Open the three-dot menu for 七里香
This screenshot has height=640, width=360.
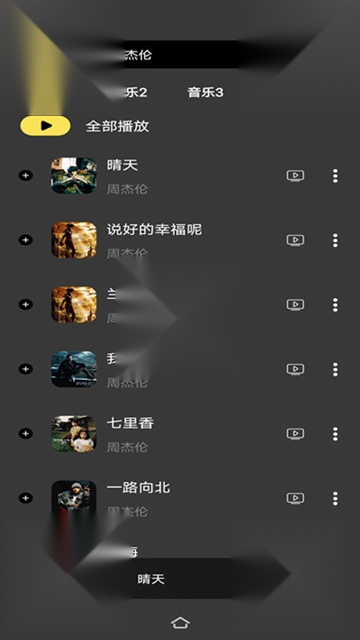point(335,433)
